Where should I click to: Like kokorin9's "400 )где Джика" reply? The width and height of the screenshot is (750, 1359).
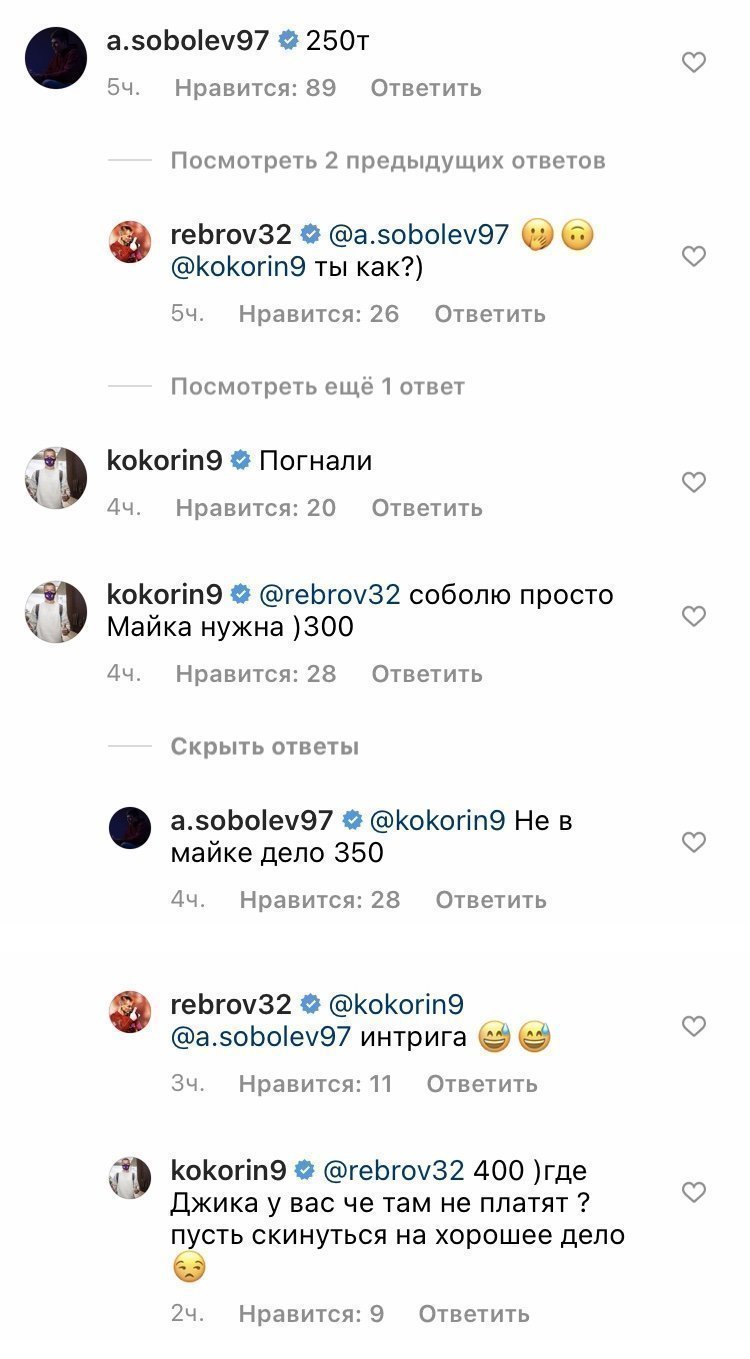(x=693, y=1192)
